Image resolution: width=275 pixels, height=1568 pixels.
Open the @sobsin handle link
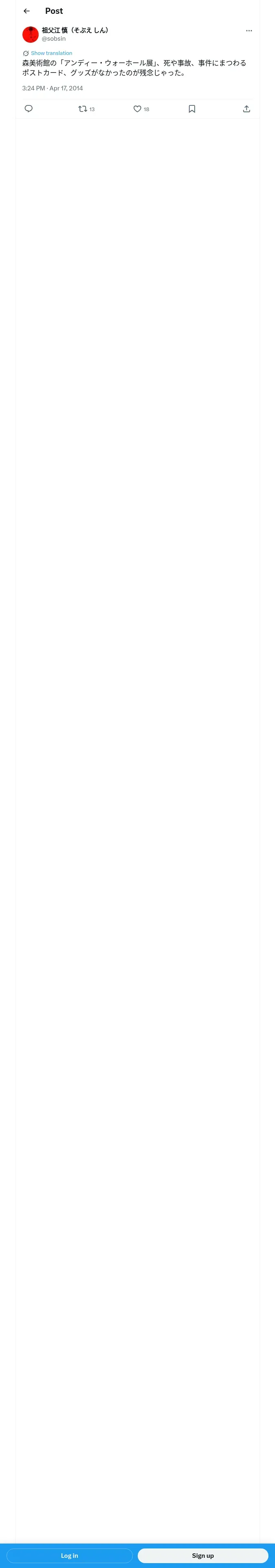[x=54, y=38]
